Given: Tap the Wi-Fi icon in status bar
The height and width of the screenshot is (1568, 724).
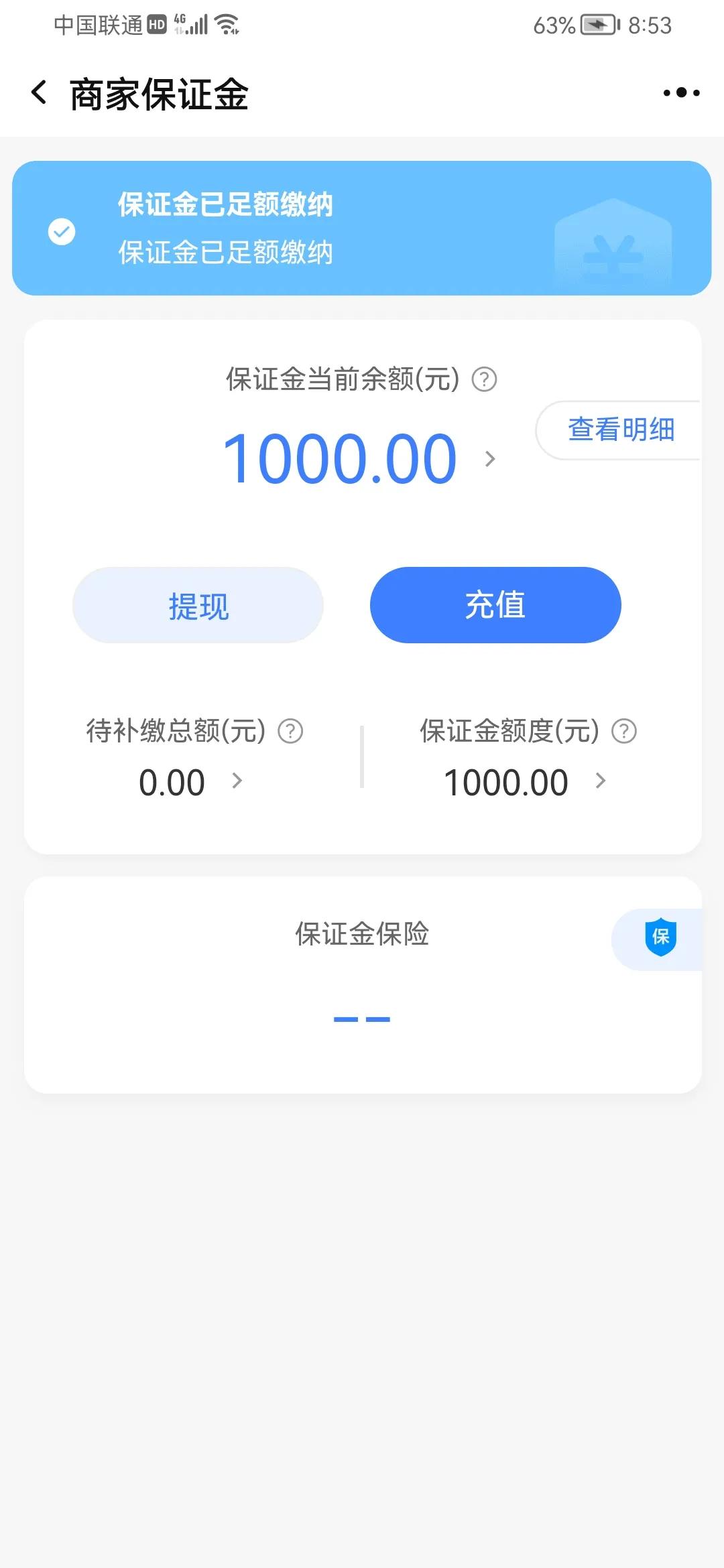Looking at the screenshot, I should tap(225, 24).
